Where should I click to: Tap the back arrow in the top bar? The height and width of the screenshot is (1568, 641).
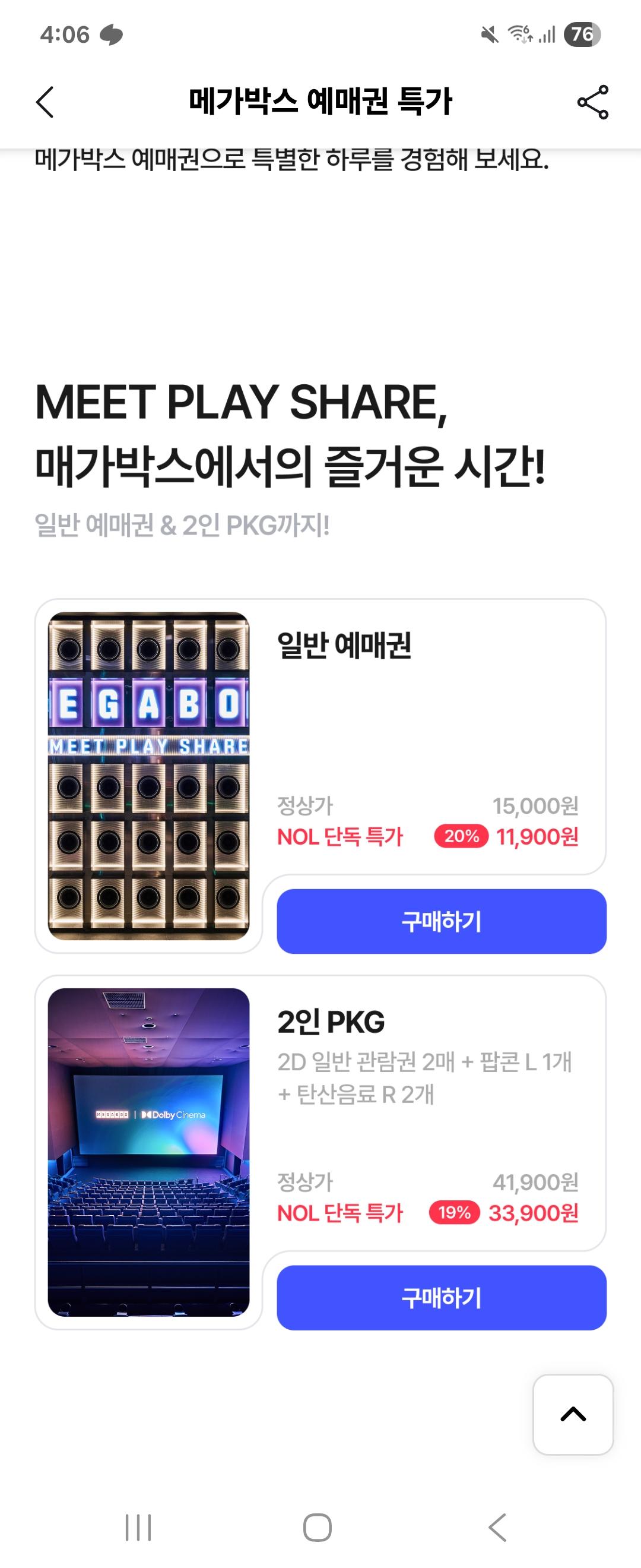click(x=44, y=102)
